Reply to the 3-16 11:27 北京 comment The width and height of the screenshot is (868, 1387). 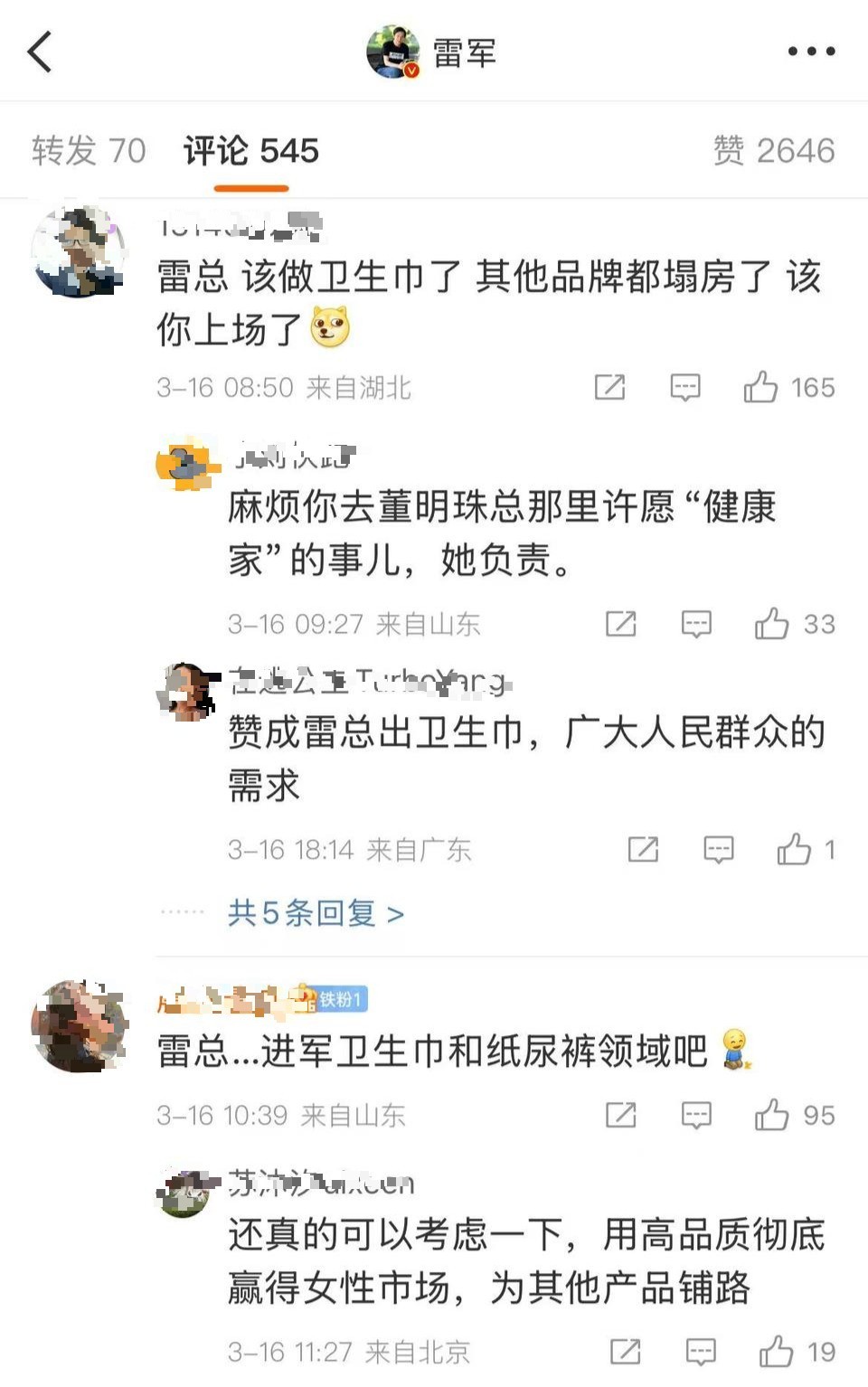tap(701, 1352)
